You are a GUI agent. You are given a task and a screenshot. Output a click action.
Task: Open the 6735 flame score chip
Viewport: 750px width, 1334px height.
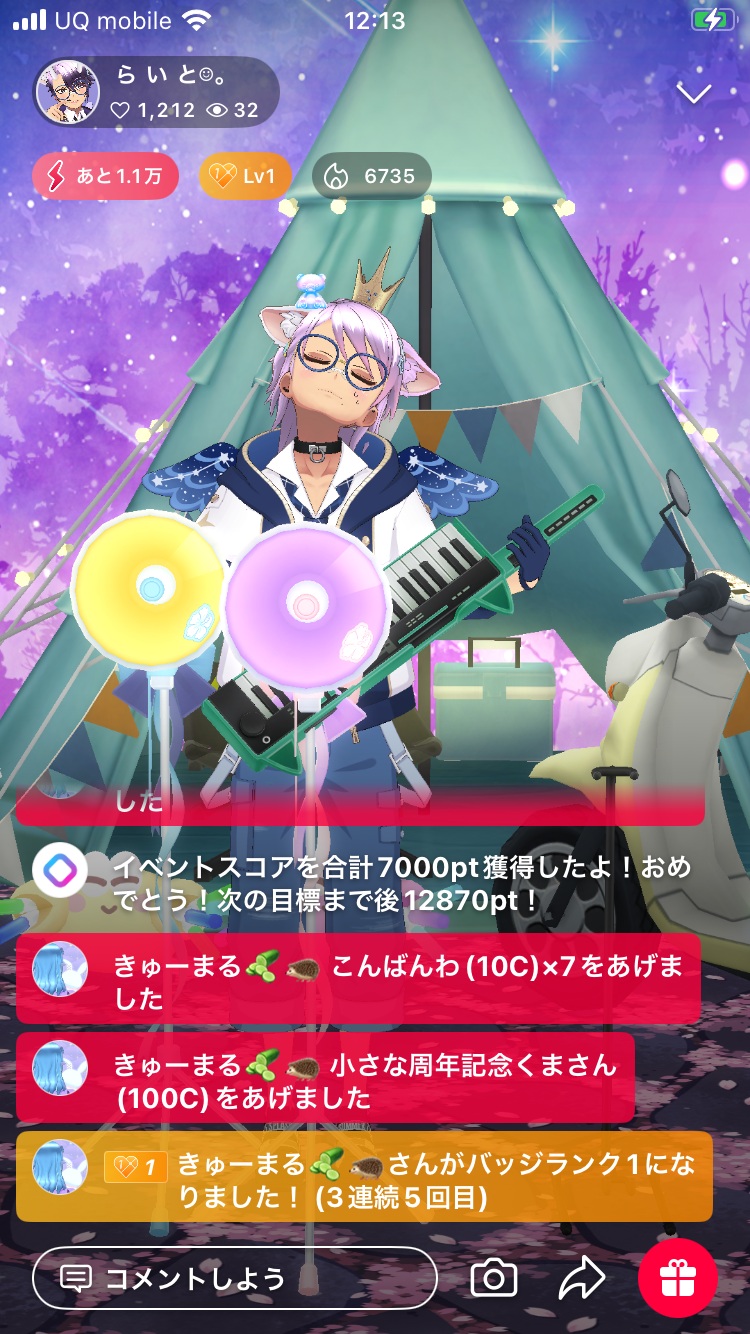[x=372, y=176]
